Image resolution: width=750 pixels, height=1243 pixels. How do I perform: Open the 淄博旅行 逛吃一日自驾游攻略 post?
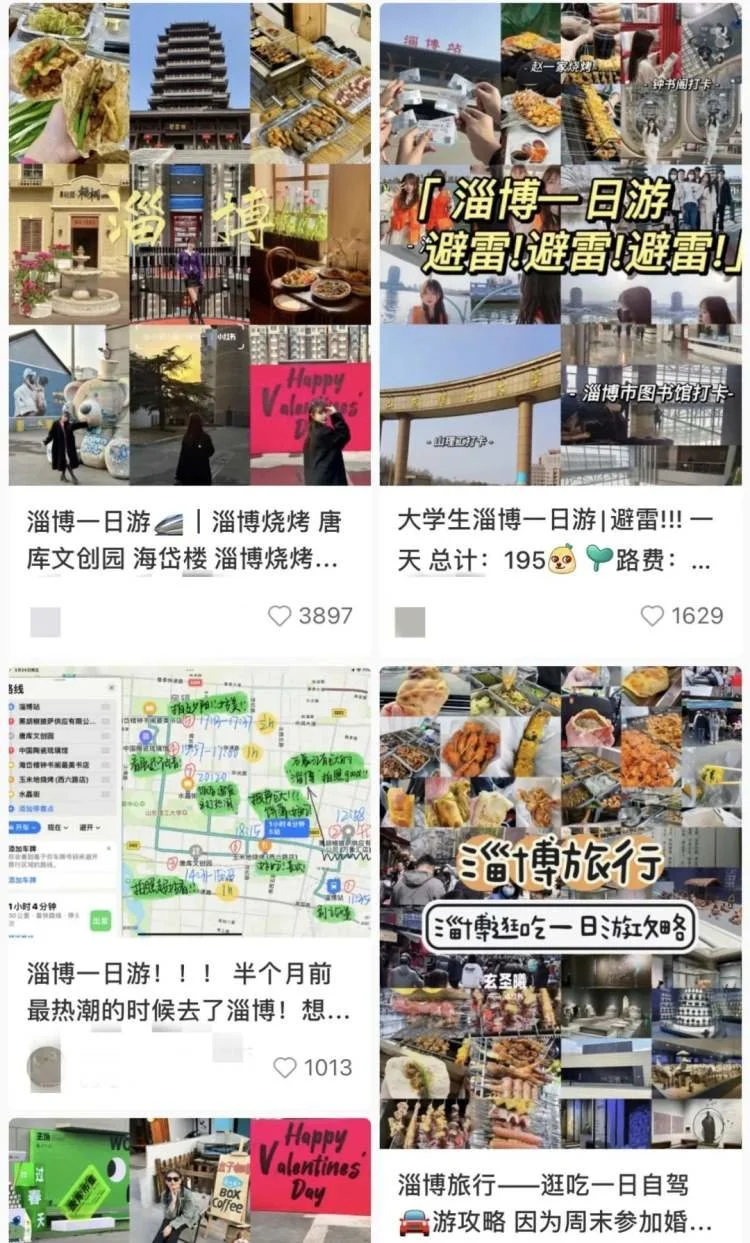click(x=561, y=905)
